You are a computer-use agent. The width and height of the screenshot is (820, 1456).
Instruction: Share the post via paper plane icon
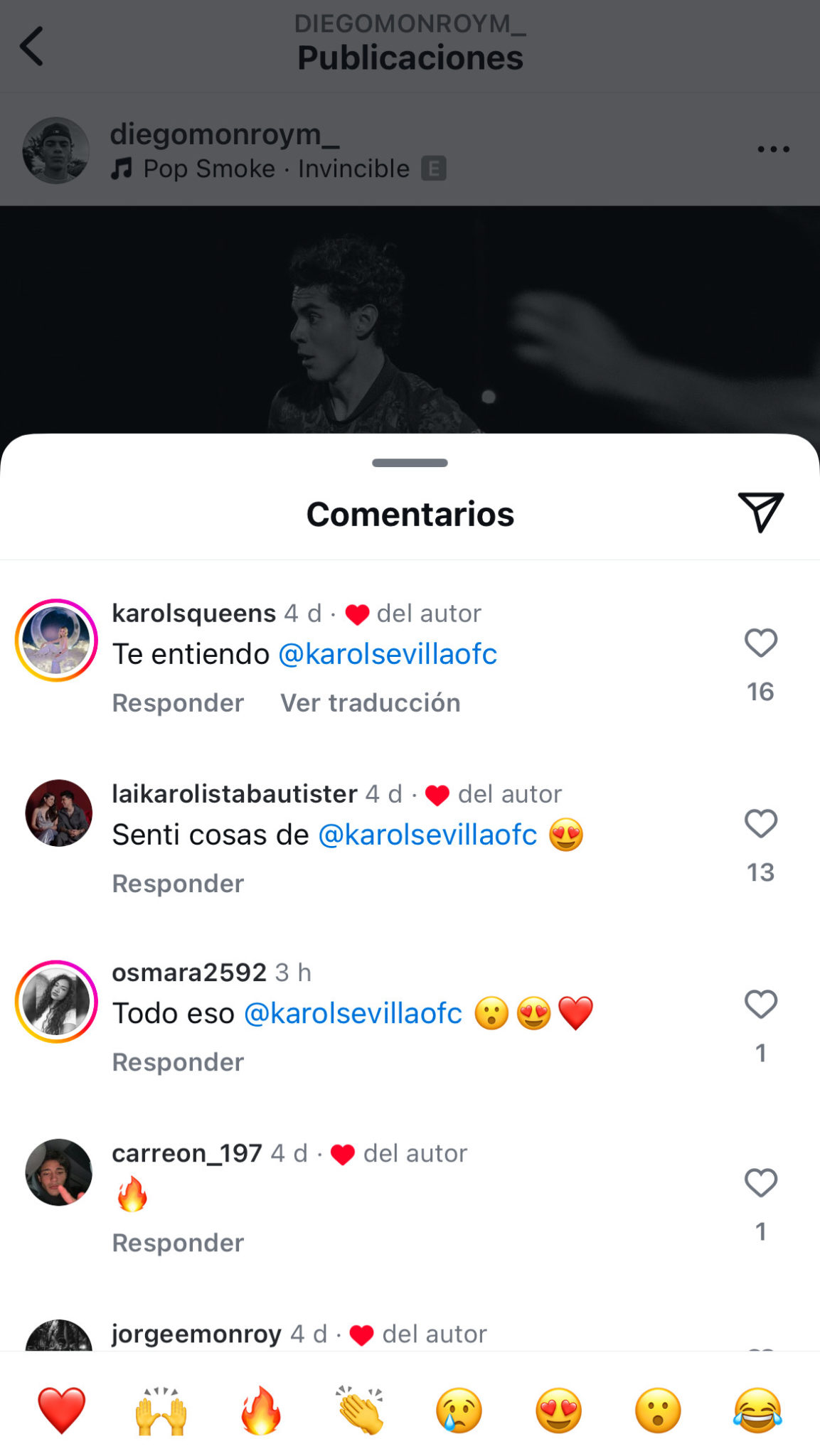pos(760,512)
